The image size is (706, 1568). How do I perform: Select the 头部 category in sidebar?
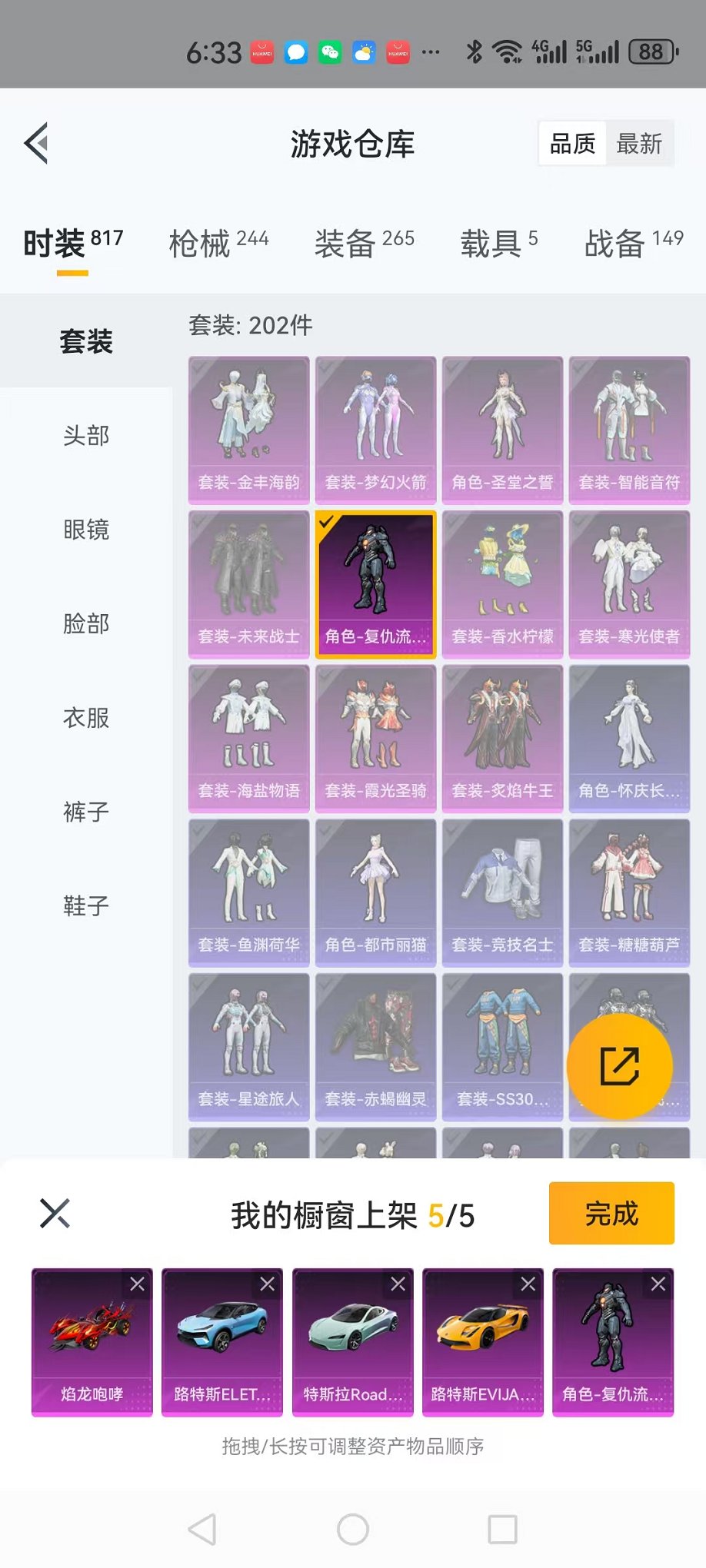coord(86,436)
